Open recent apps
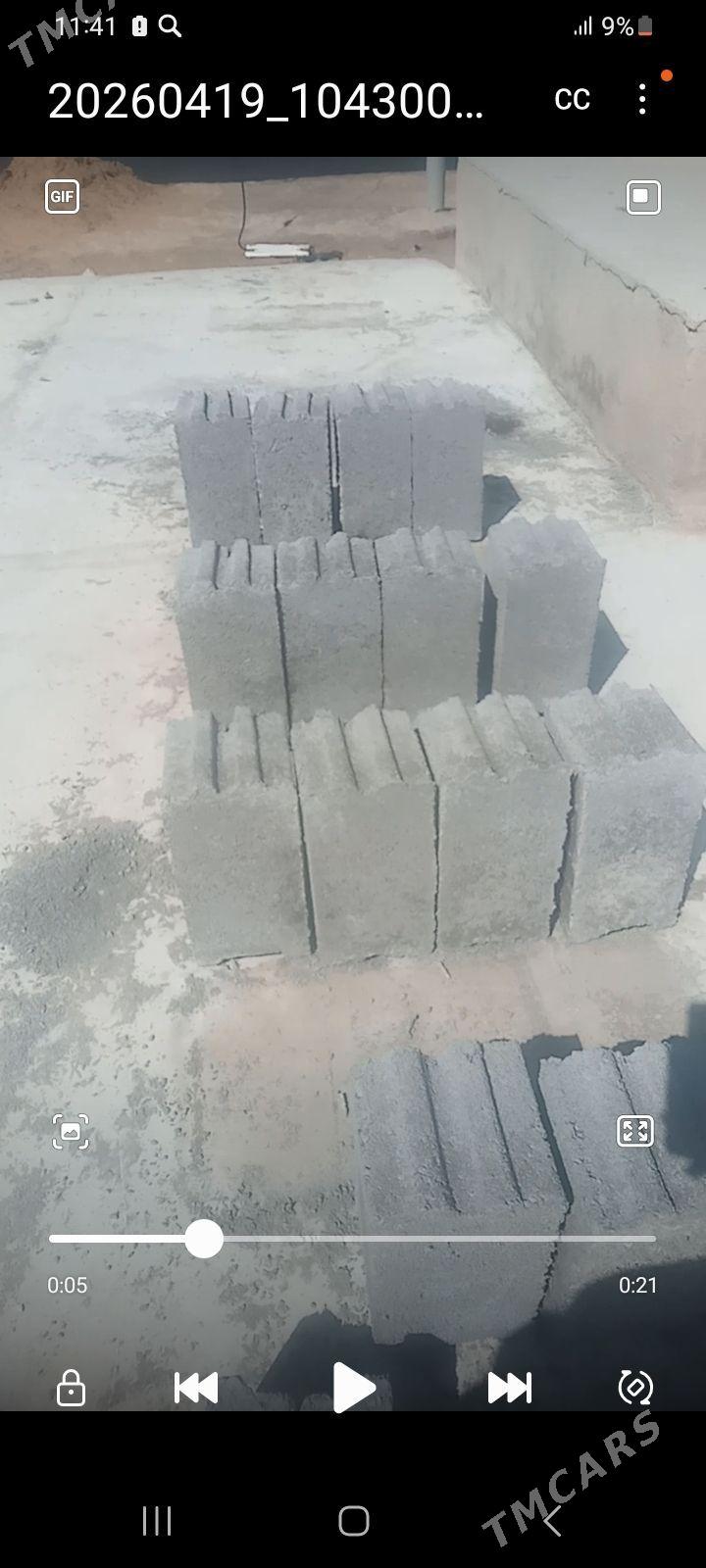The height and width of the screenshot is (1568, 706). point(157,1521)
